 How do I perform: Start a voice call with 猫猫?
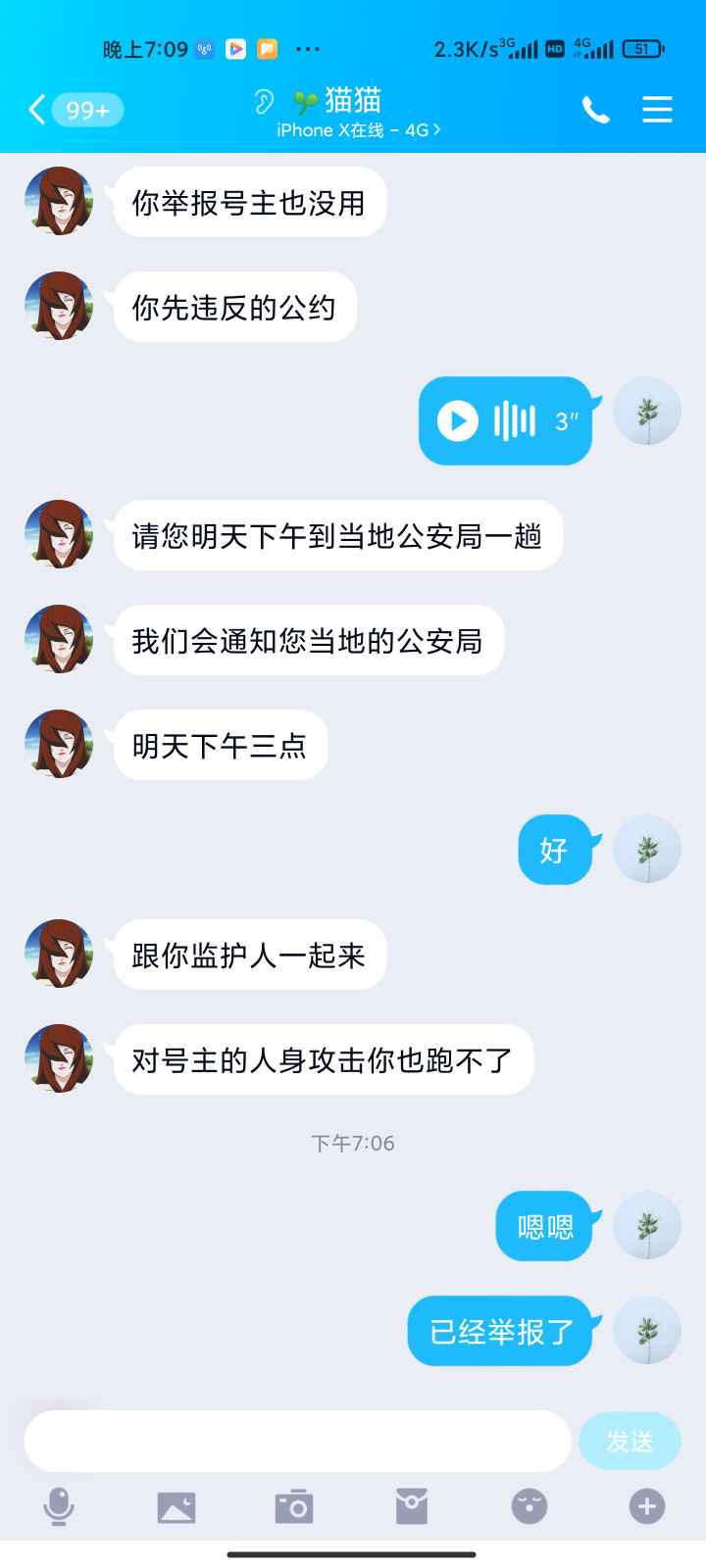click(x=595, y=110)
